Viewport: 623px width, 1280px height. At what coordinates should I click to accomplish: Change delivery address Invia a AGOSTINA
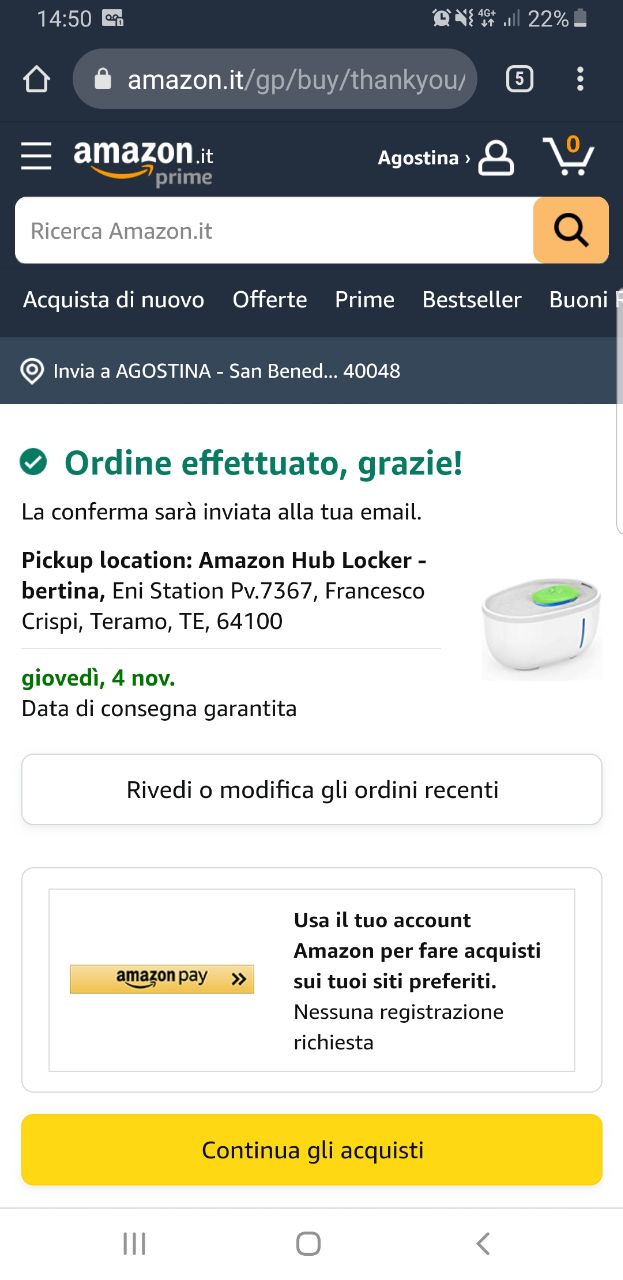coord(211,371)
